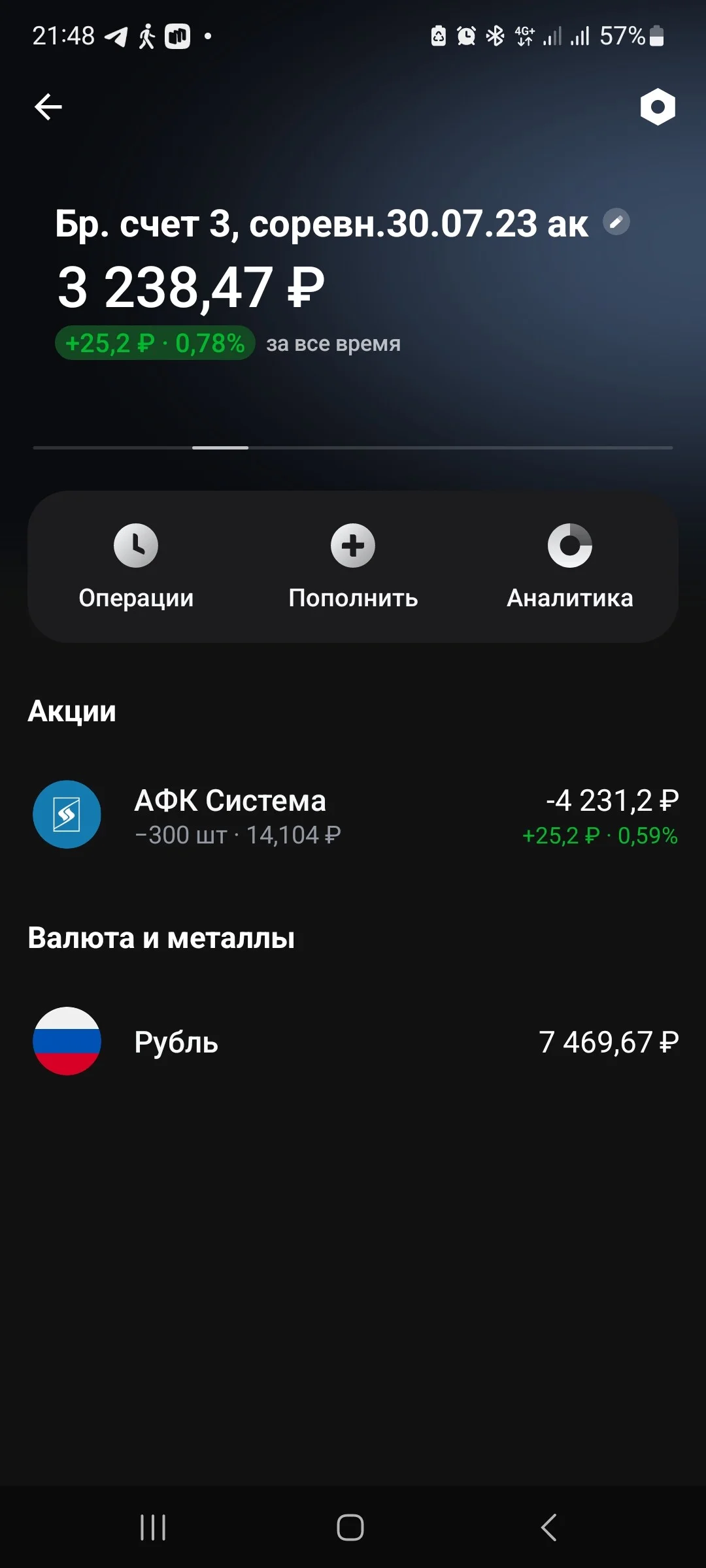Go back using the top-left arrow
Screen dimensions: 706x1568
pyautogui.click(x=48, y=106)
